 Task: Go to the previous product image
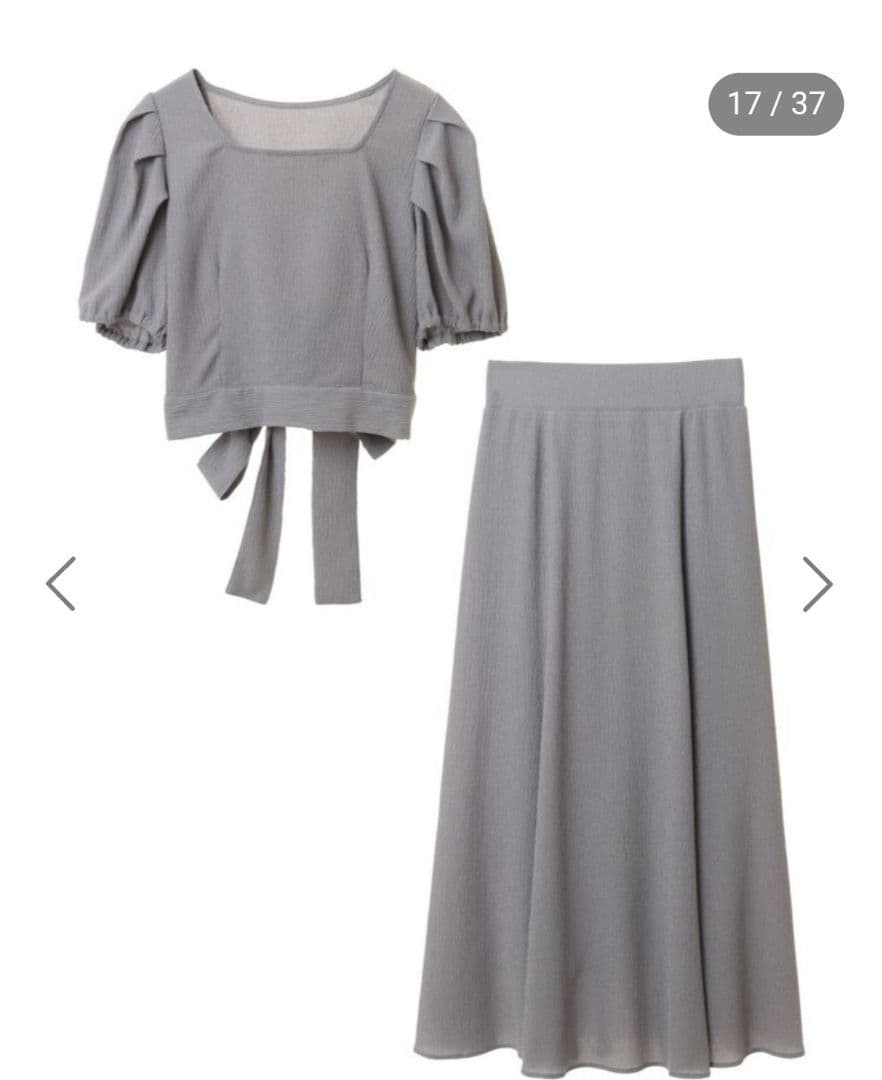coord(61,583)
